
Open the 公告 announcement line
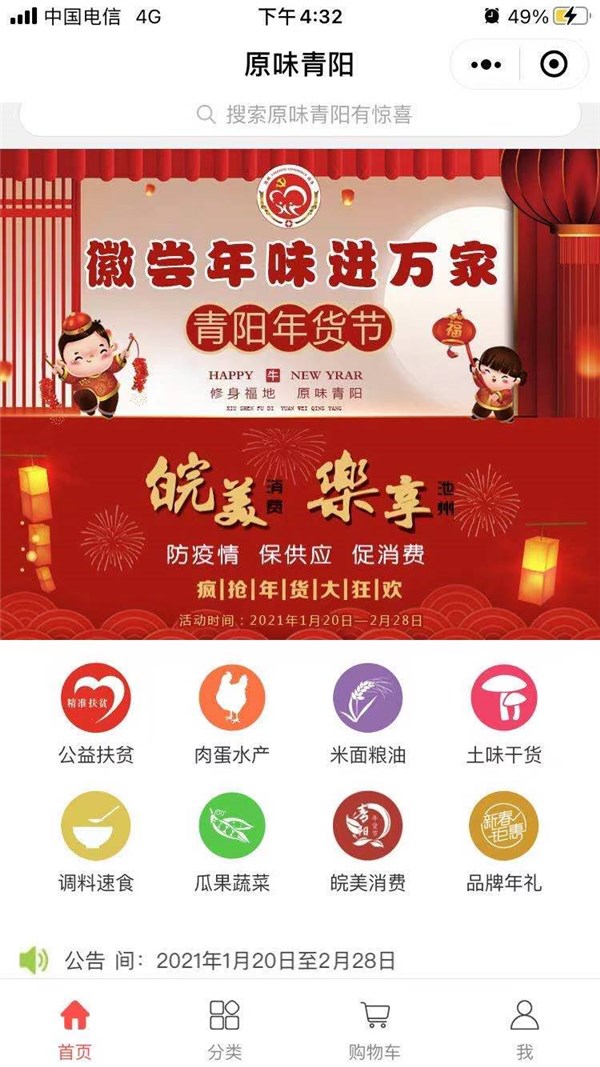click(x=230, y=961)
